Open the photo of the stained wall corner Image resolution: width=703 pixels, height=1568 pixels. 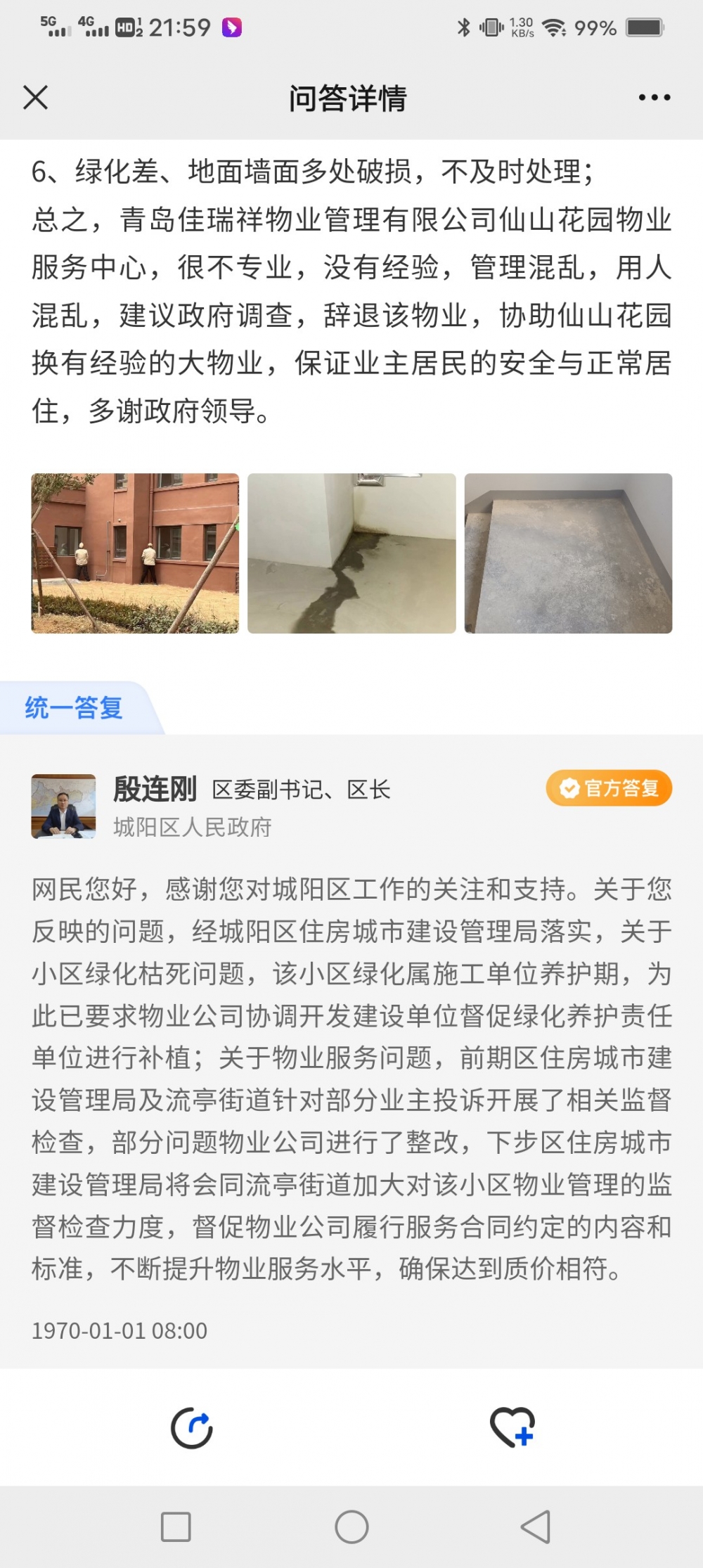pos(351,553)
